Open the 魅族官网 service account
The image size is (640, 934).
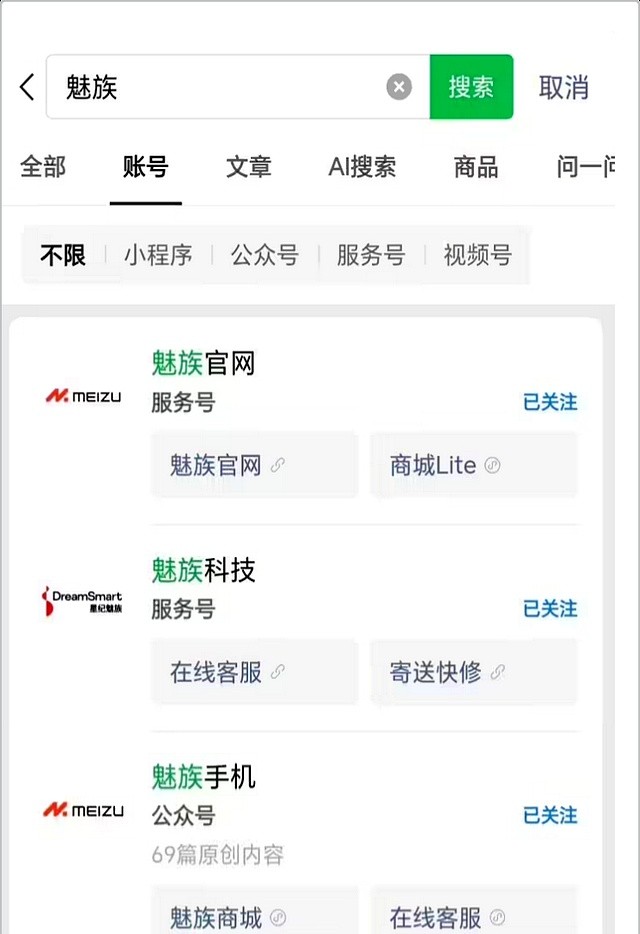coord(204,362)
